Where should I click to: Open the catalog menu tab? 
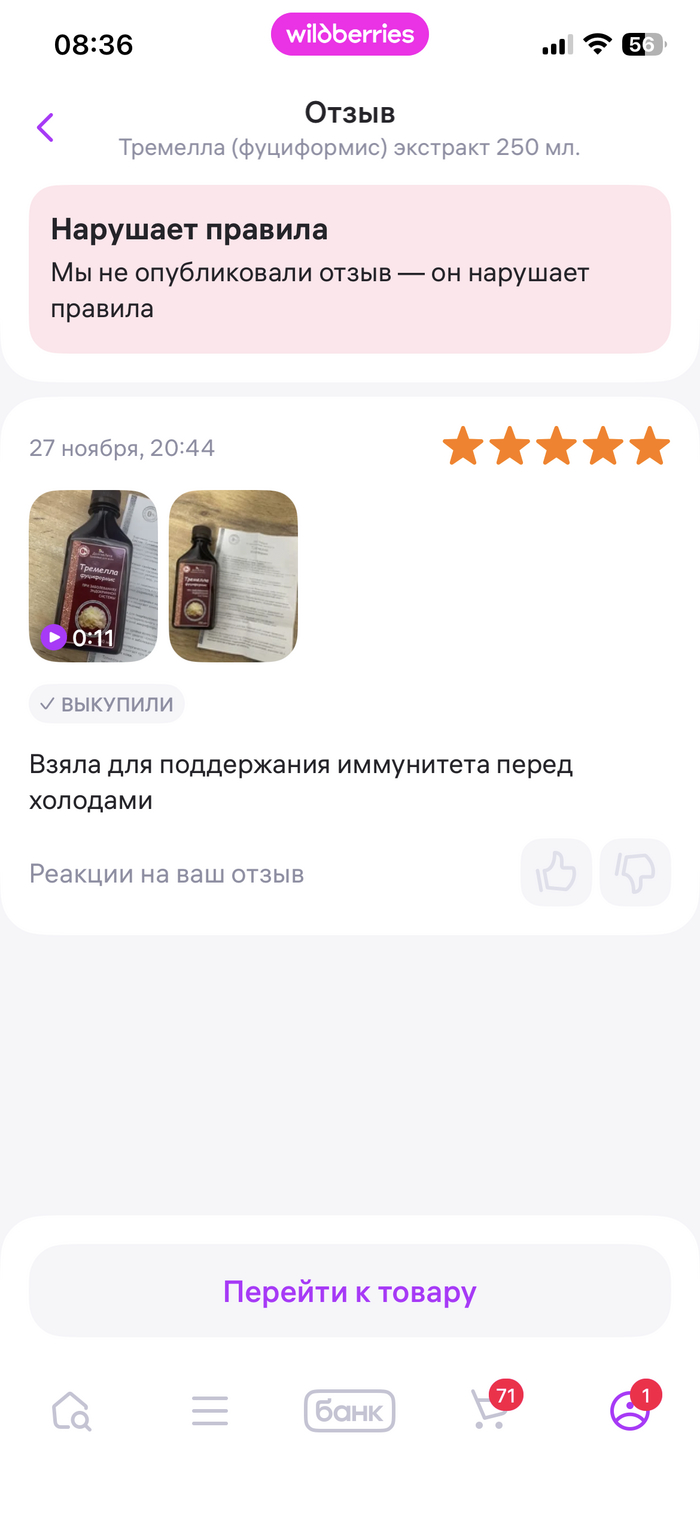210,1411
